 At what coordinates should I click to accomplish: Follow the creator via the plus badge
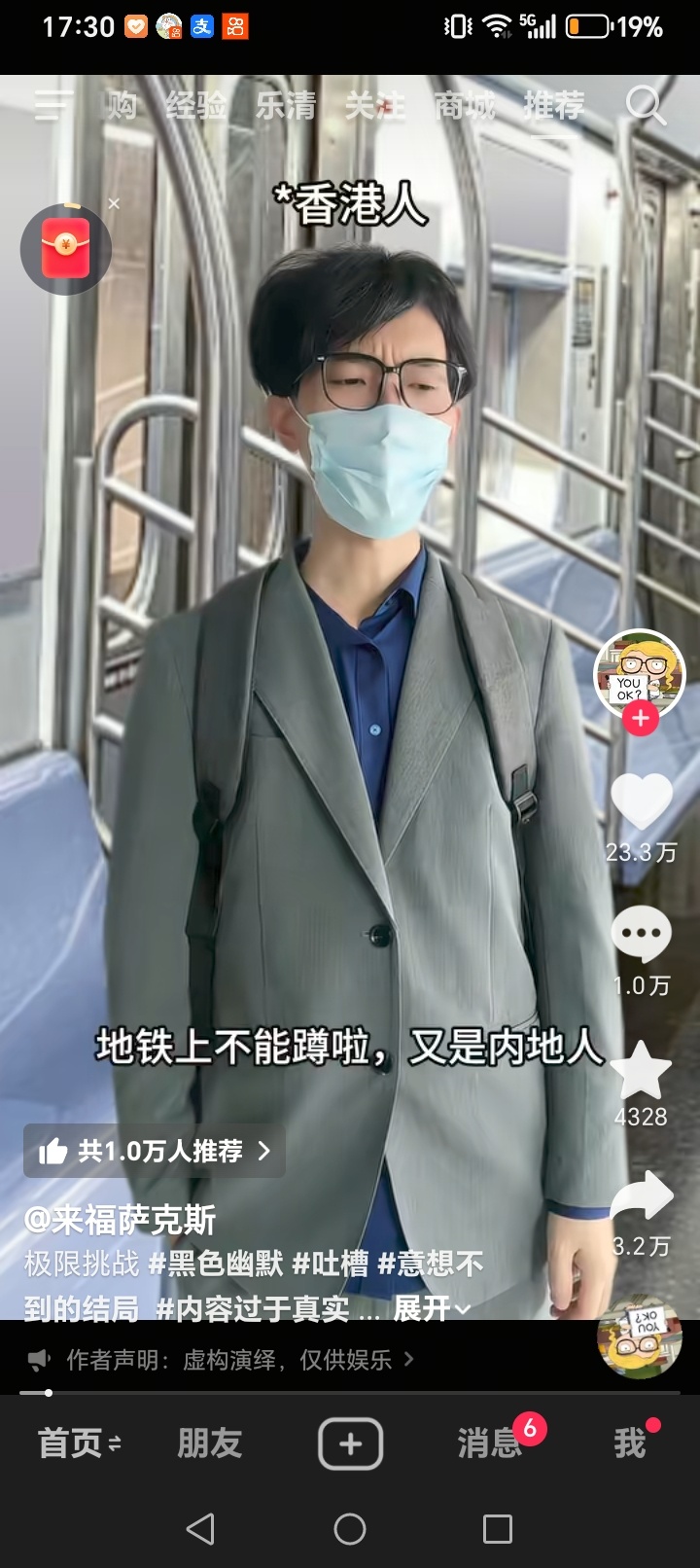tap(640, 719)
